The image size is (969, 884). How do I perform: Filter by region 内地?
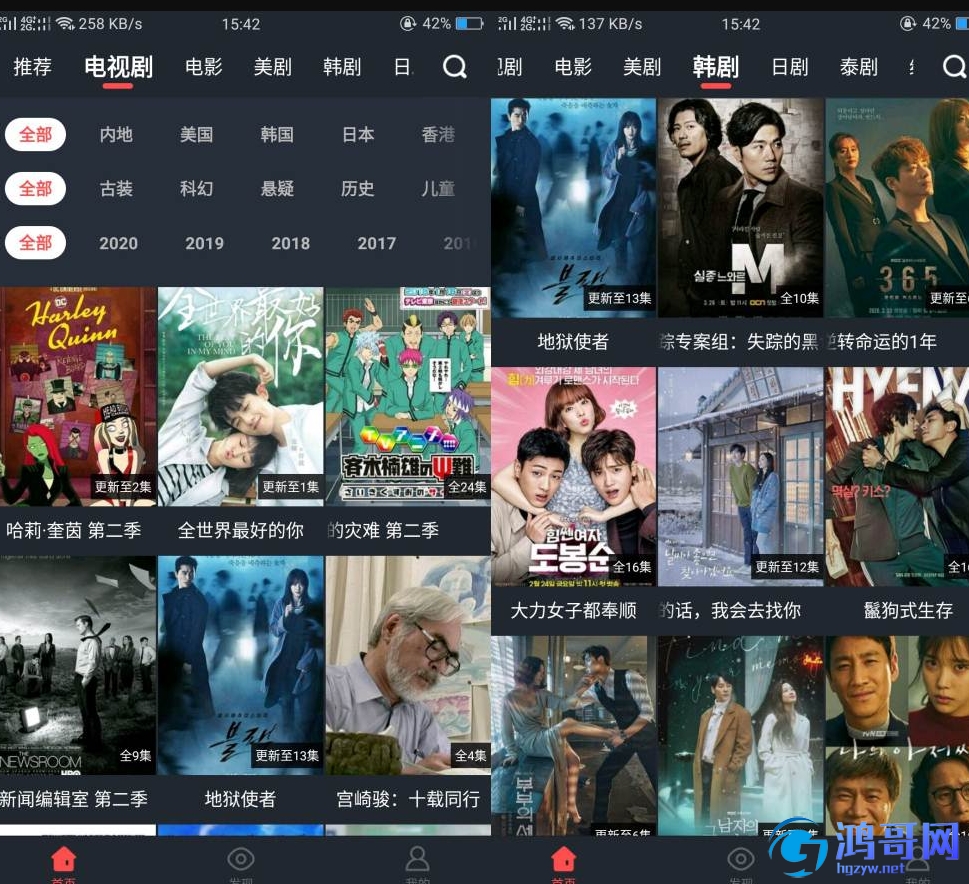tap(116, 134)
